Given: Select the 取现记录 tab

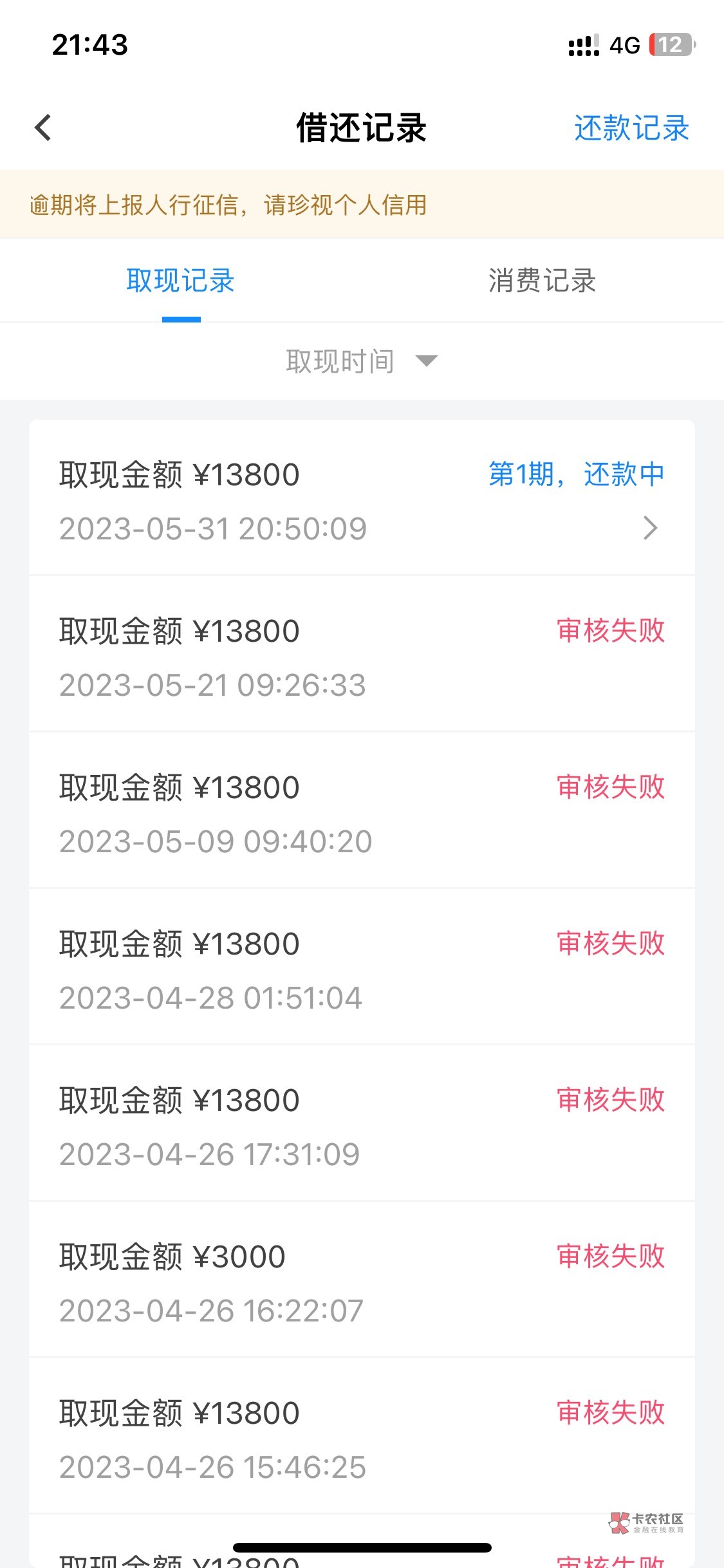Looking at the screenshot, I should pos(180,281).
